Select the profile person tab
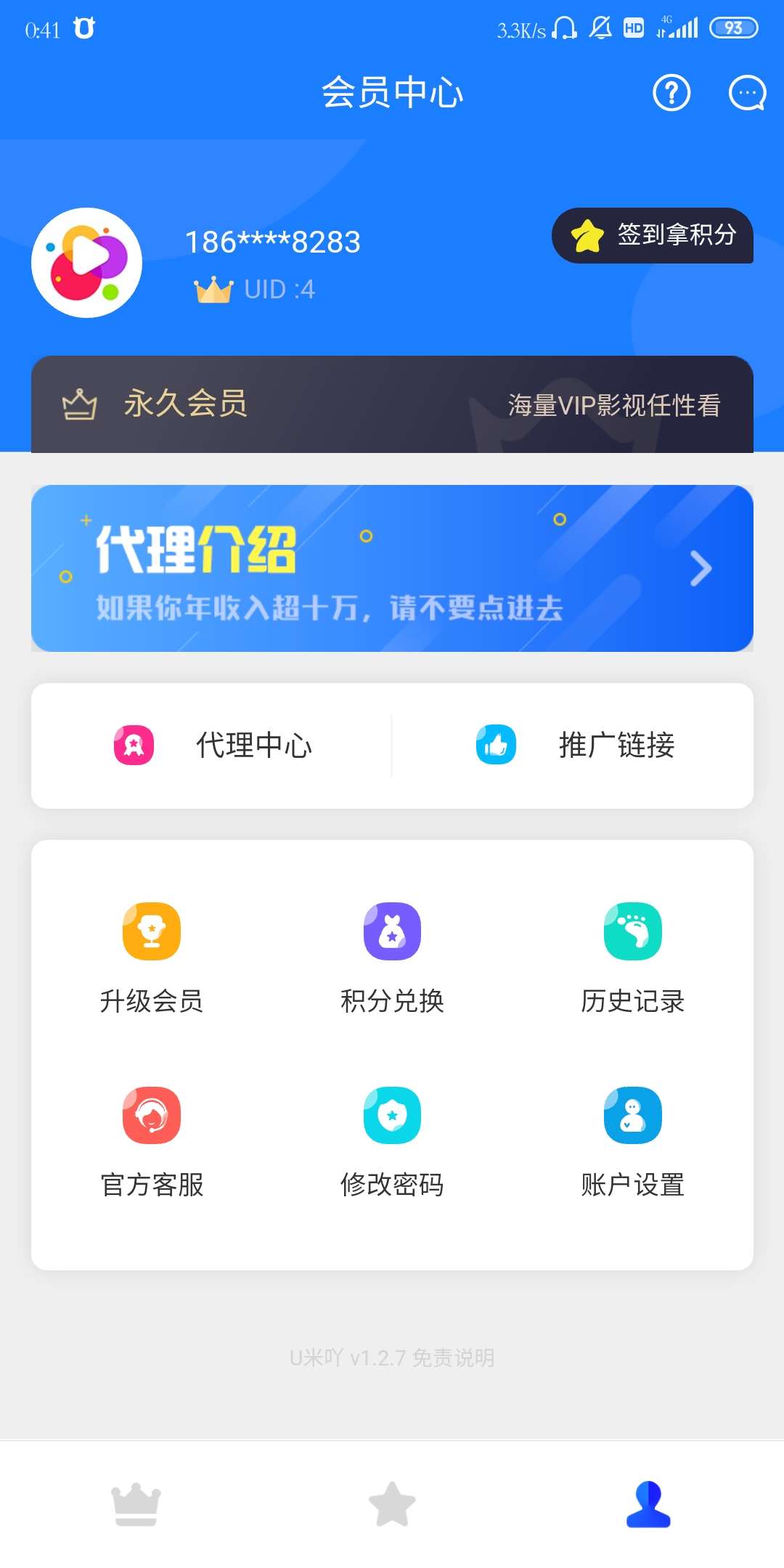Viewport: 784px width, 1568px height. [648, 1504]
